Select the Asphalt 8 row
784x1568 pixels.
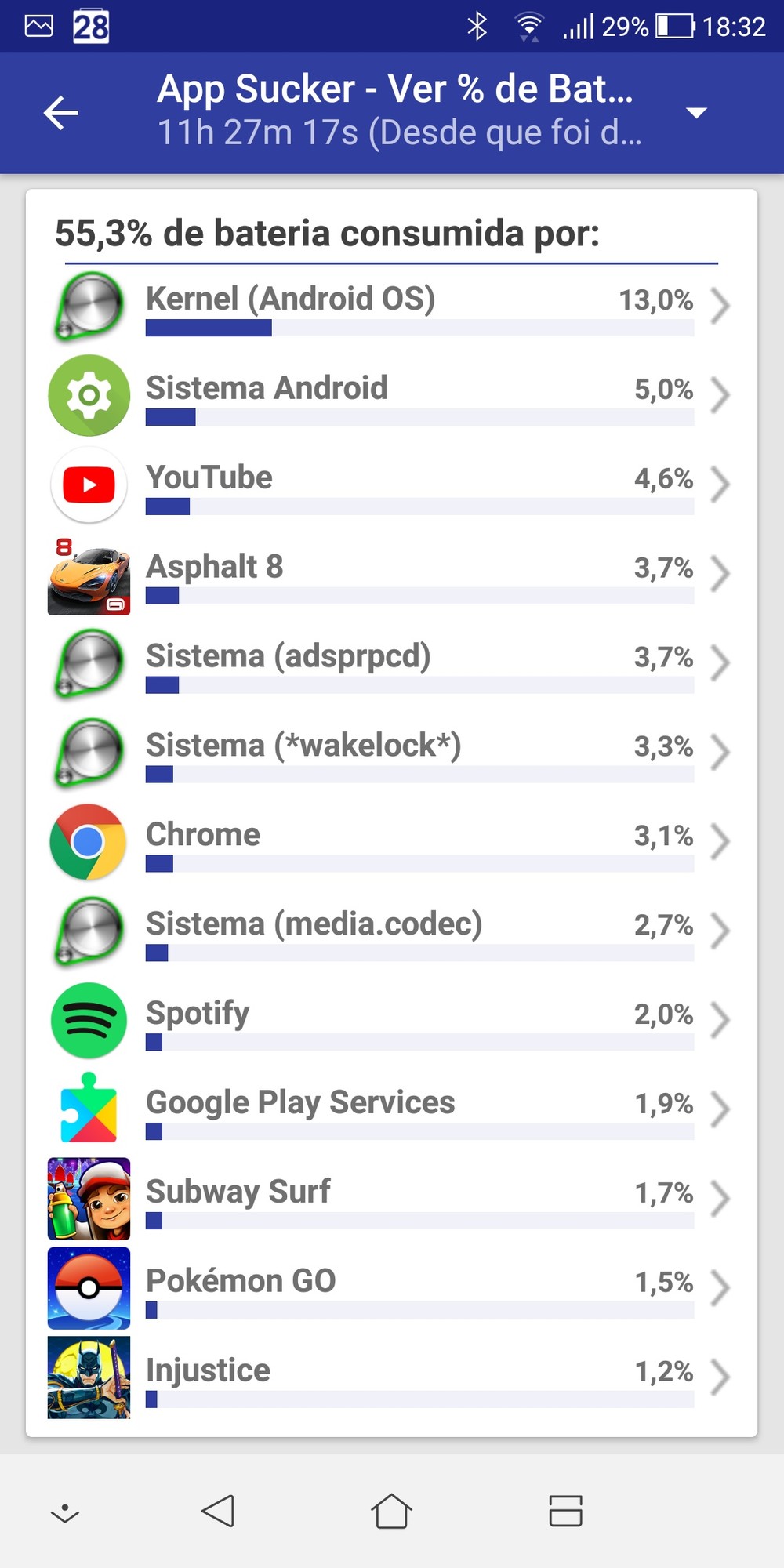(x=392, y=574)
